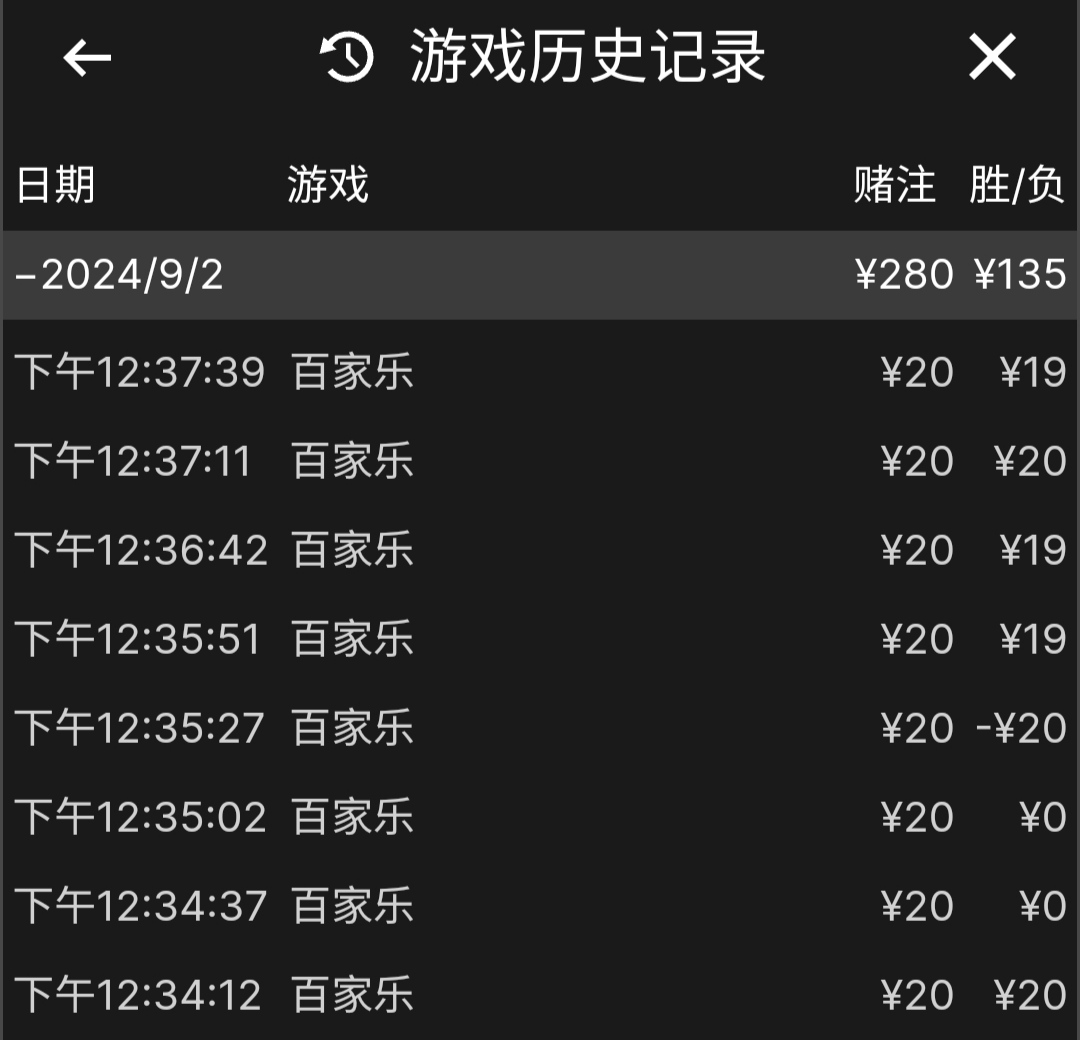Open the 下午12:37:11 百家乐 record
Viewport: 1080px width, 1040px height.
pyautogui.click(x=540, y=462)
